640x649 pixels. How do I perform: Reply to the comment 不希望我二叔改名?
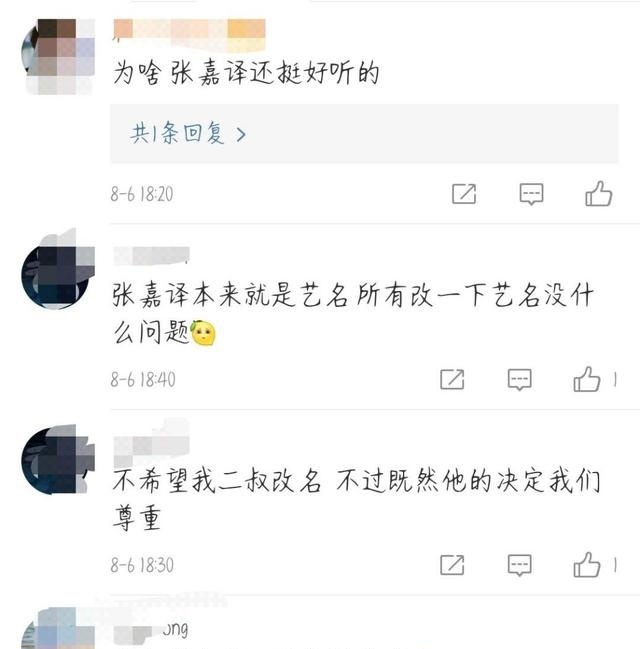pos(519,565)
